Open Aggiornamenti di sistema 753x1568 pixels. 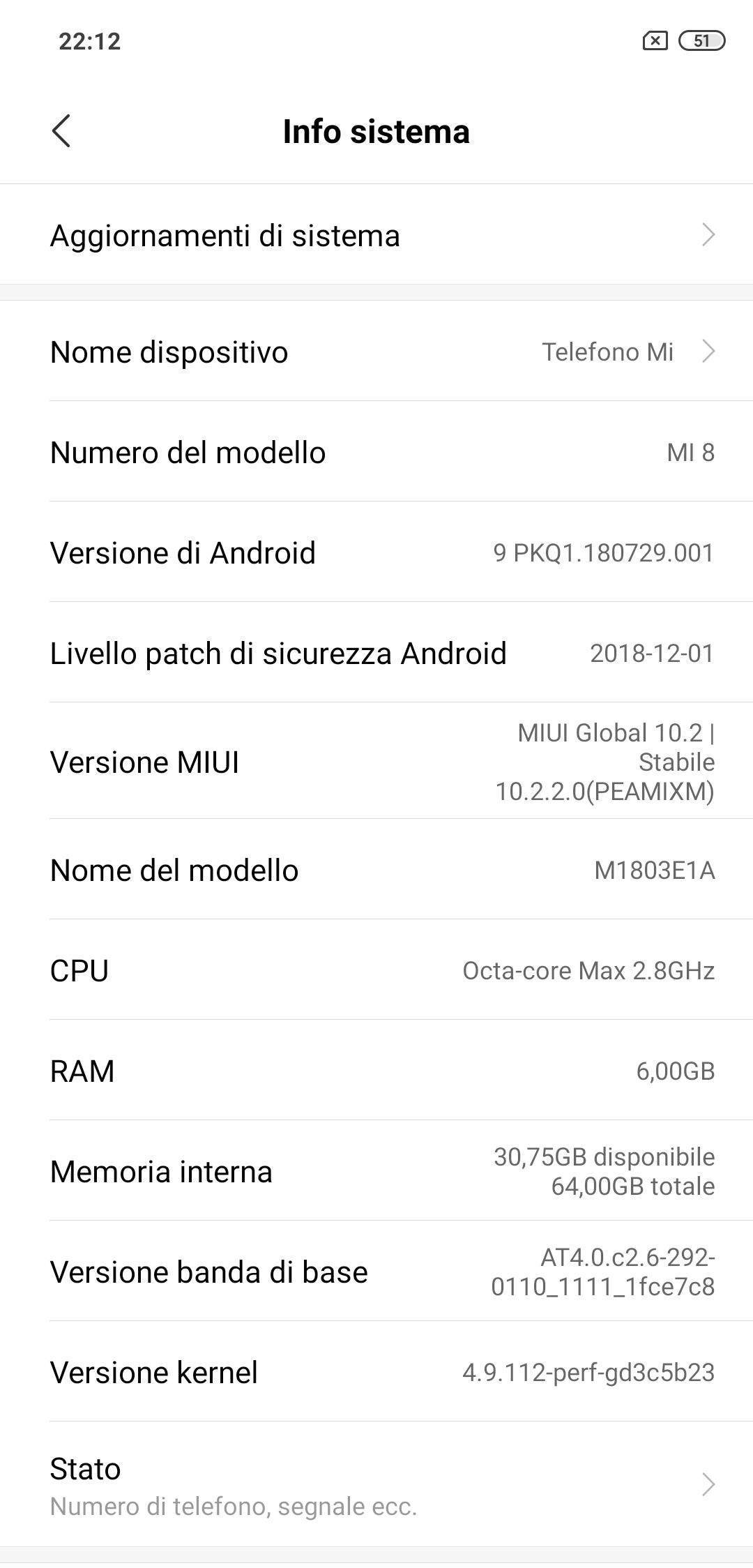376,235
